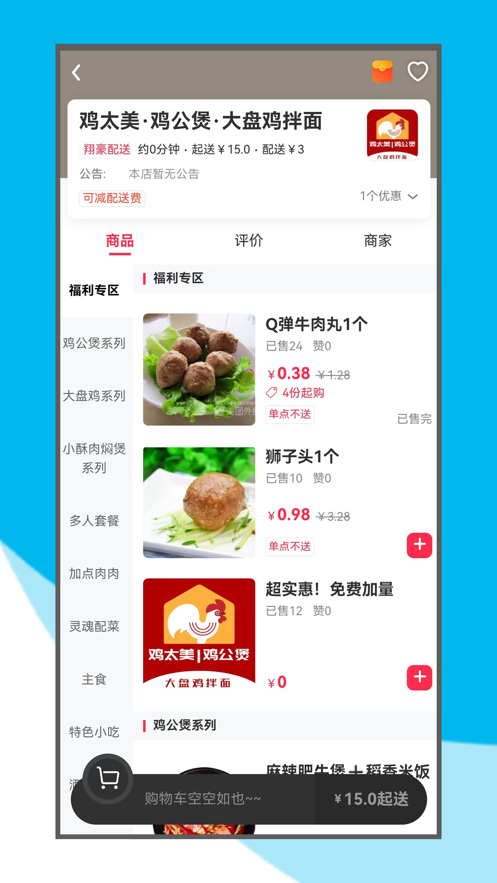Jump to the 多人套餐 category
The image size is (497, 883).
(x=94, y=521)
